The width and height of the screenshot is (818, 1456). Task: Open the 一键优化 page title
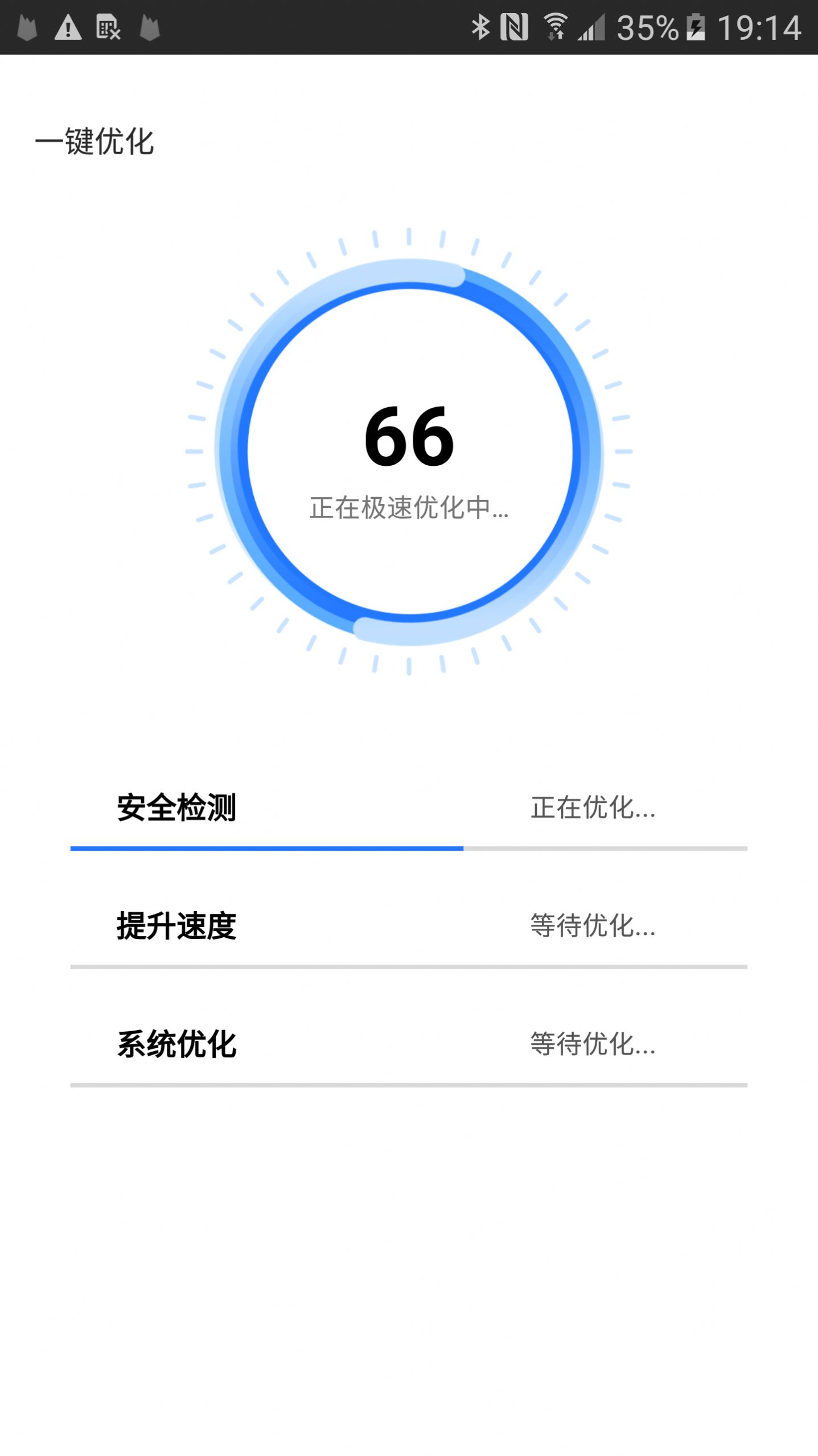[x=96, y=142]
